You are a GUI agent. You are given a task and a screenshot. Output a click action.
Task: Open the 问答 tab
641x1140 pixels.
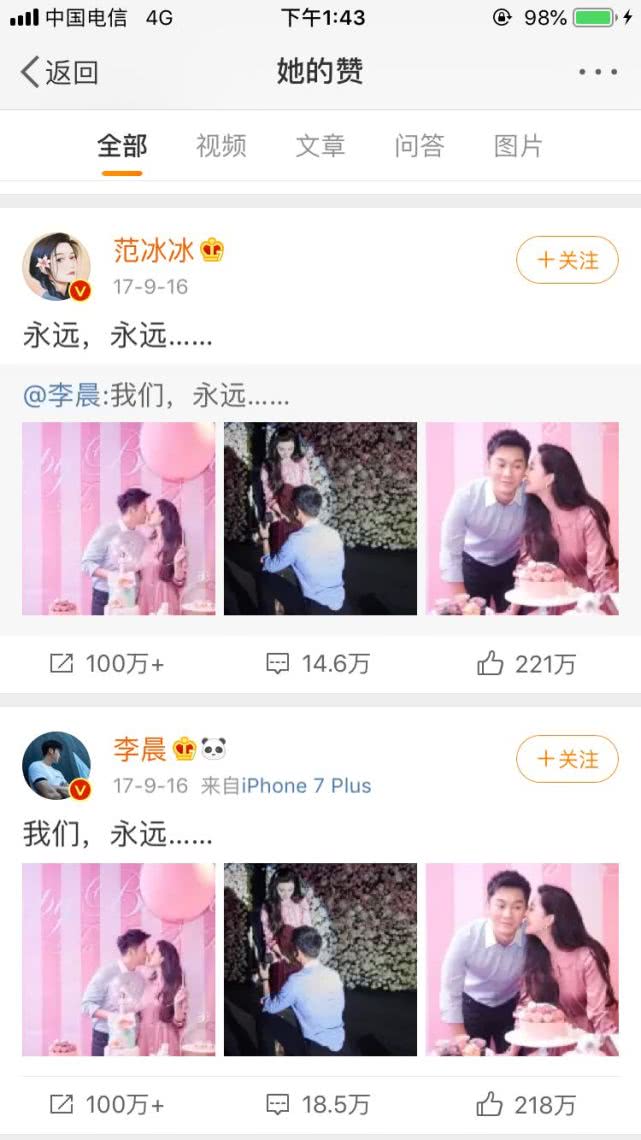[419, 146]
